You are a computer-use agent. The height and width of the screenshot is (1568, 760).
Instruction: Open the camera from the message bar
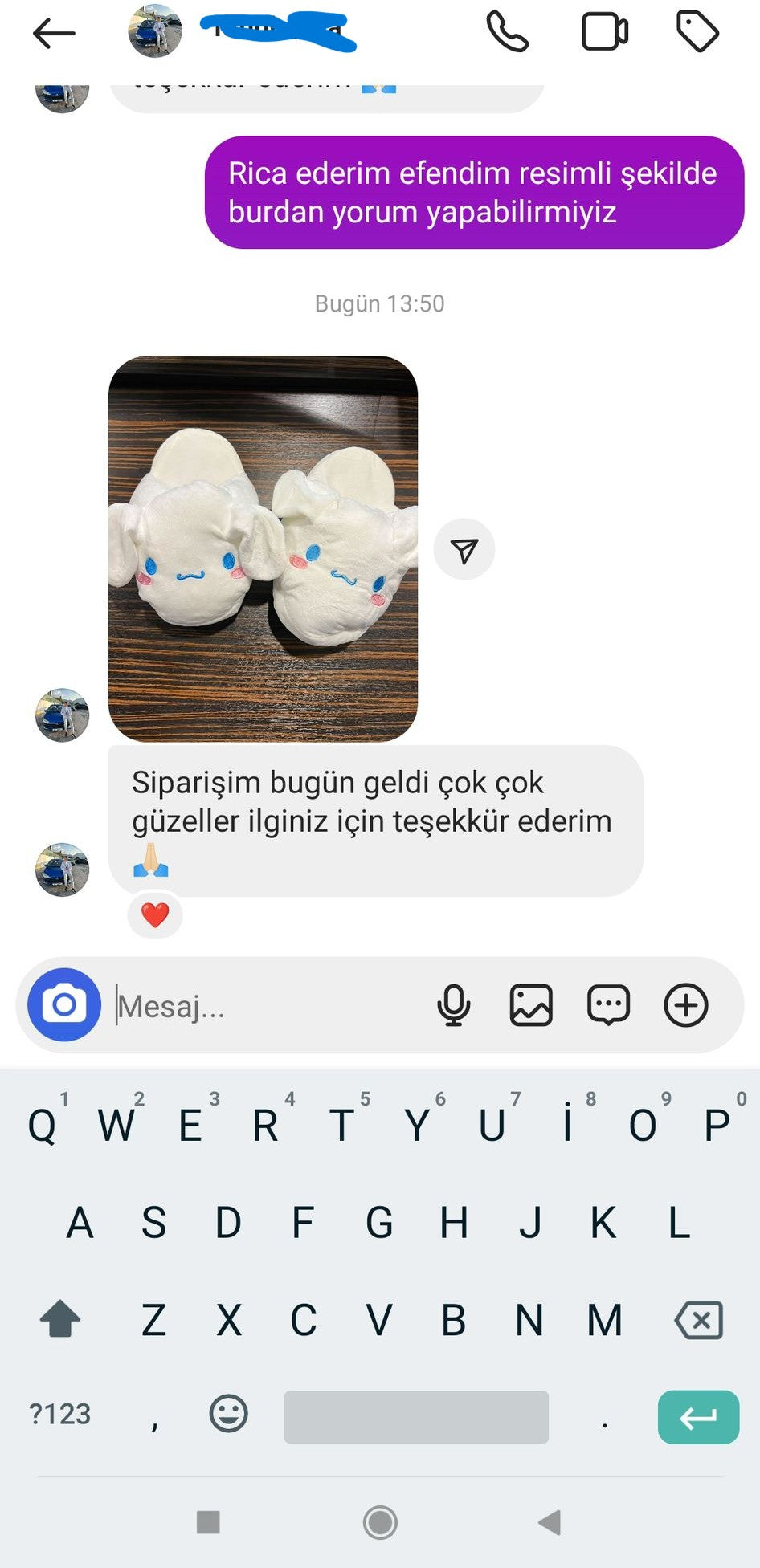click(x=64, y=1004)
